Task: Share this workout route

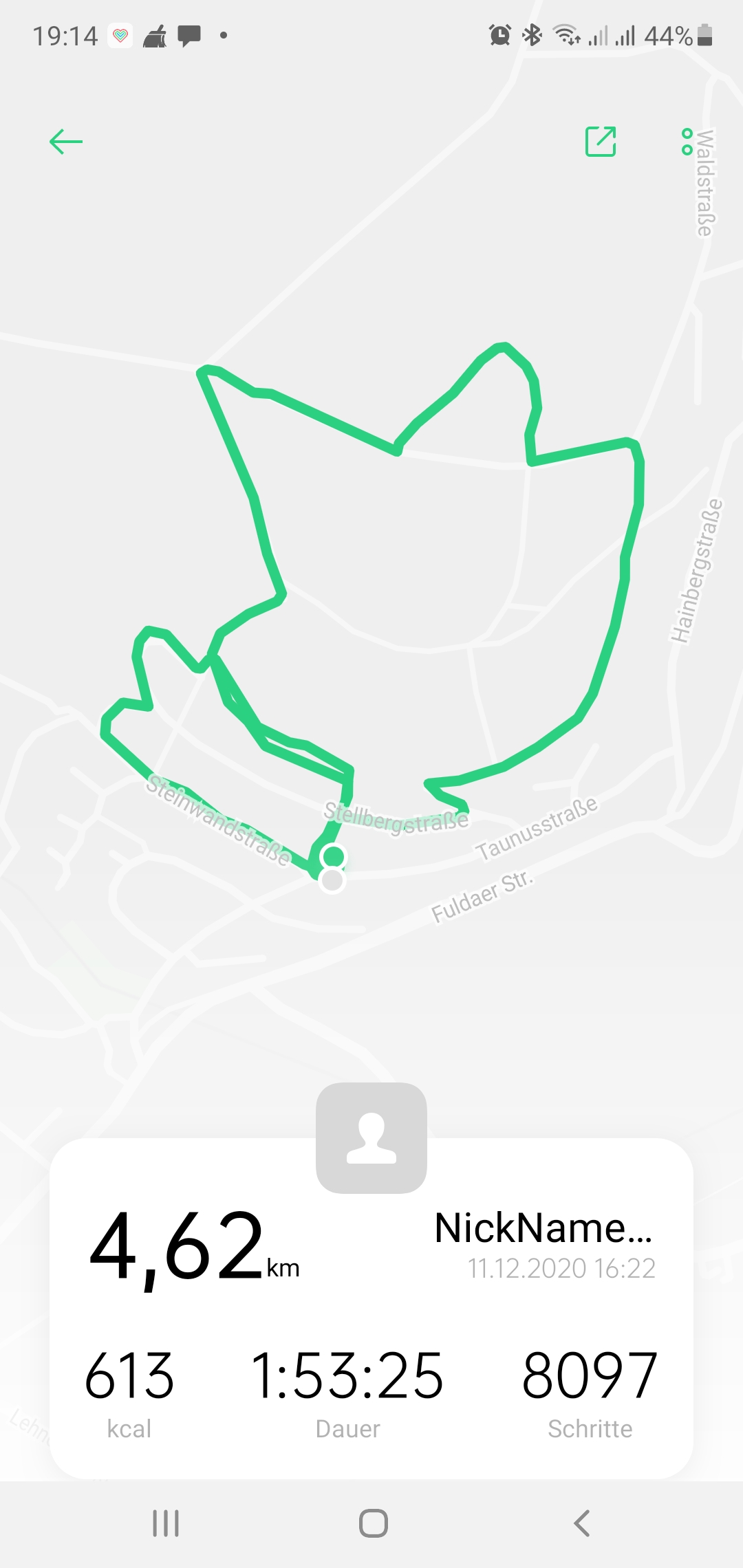Action: [600, 142]
